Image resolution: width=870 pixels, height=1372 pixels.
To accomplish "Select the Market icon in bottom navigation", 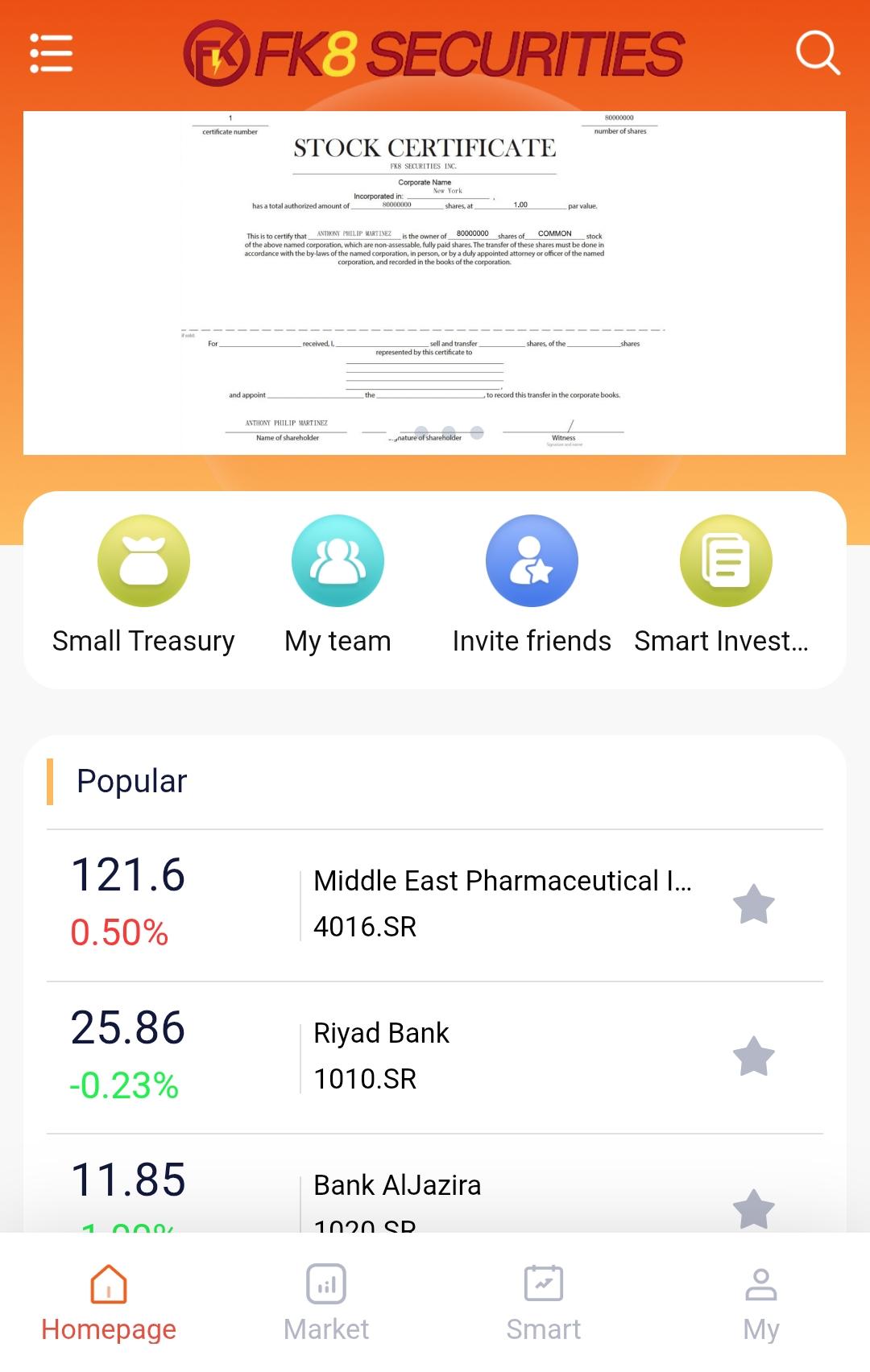I will [x=325, y=1298].
